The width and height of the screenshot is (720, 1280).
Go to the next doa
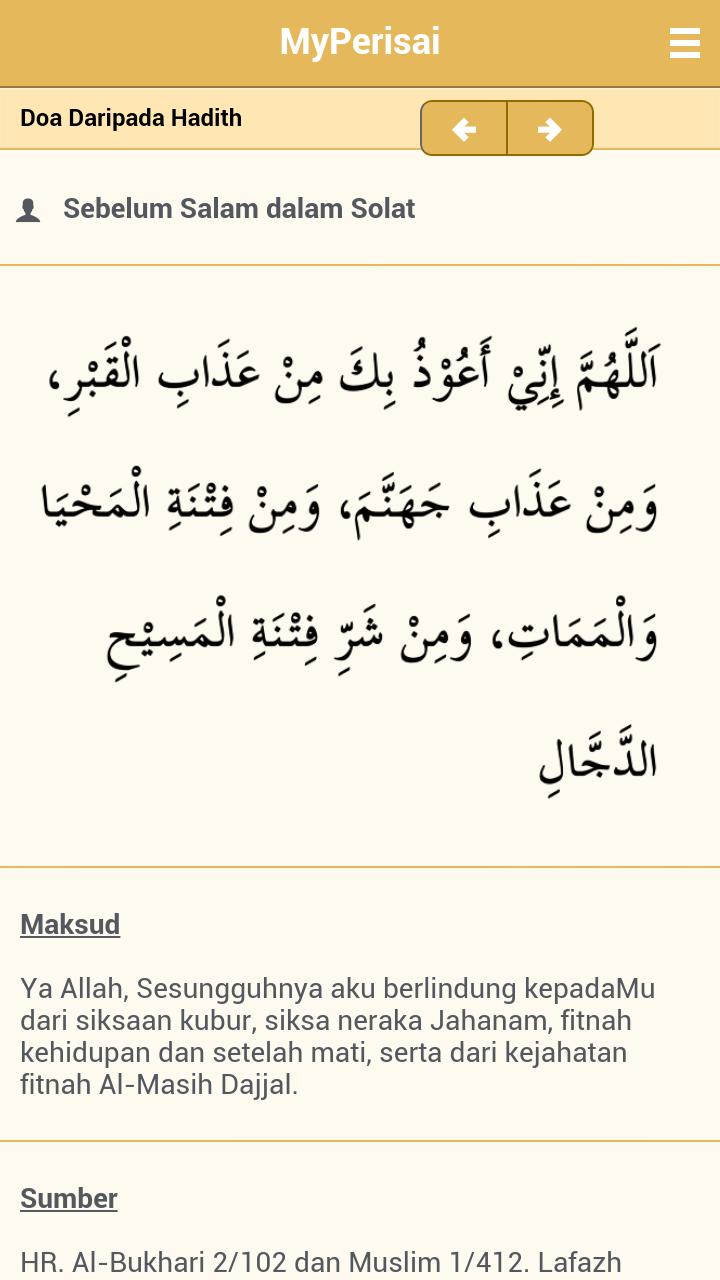point(549,129)
